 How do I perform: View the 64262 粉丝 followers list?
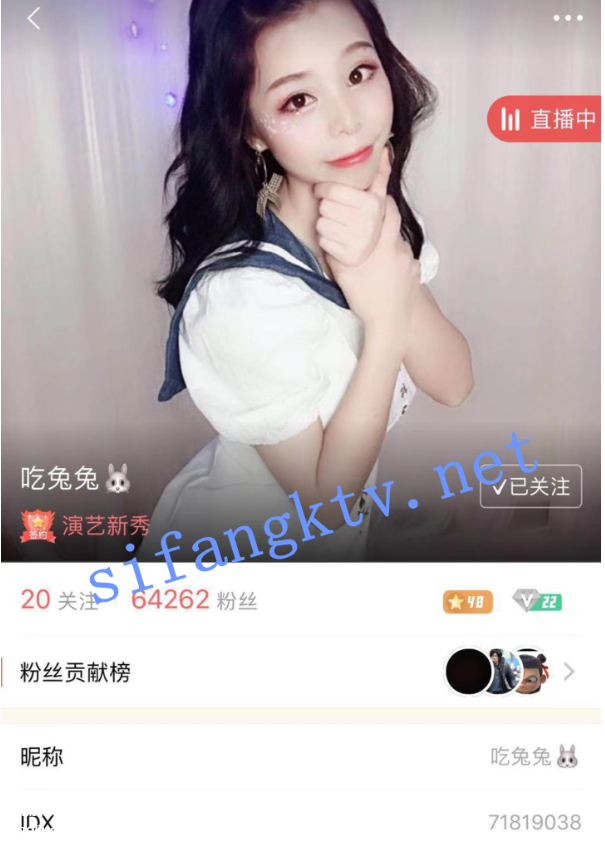click(194, 600)
